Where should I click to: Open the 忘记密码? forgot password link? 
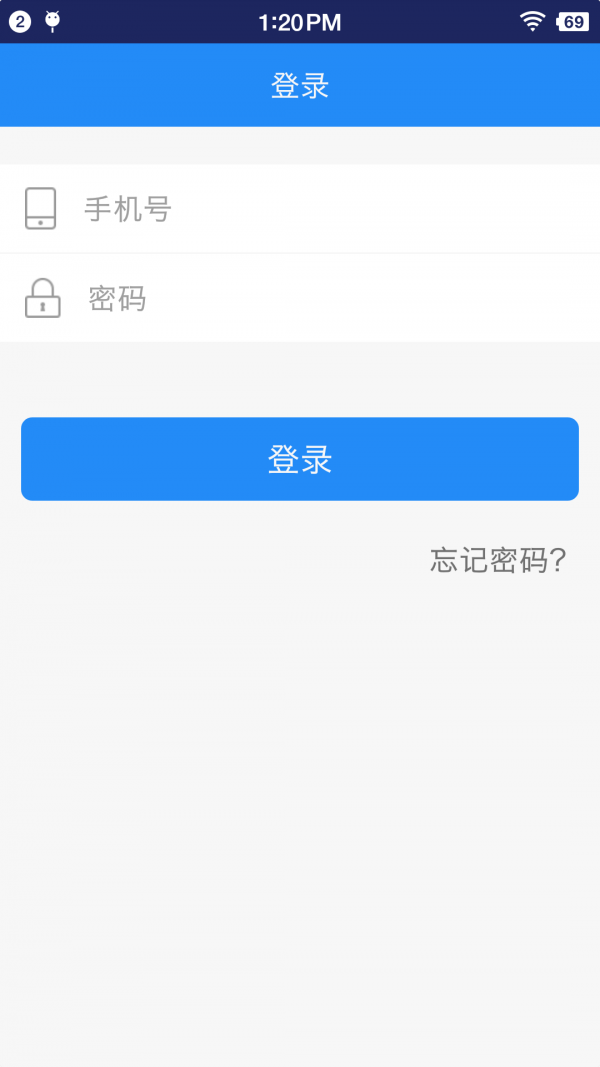click(x=498, y=560)
